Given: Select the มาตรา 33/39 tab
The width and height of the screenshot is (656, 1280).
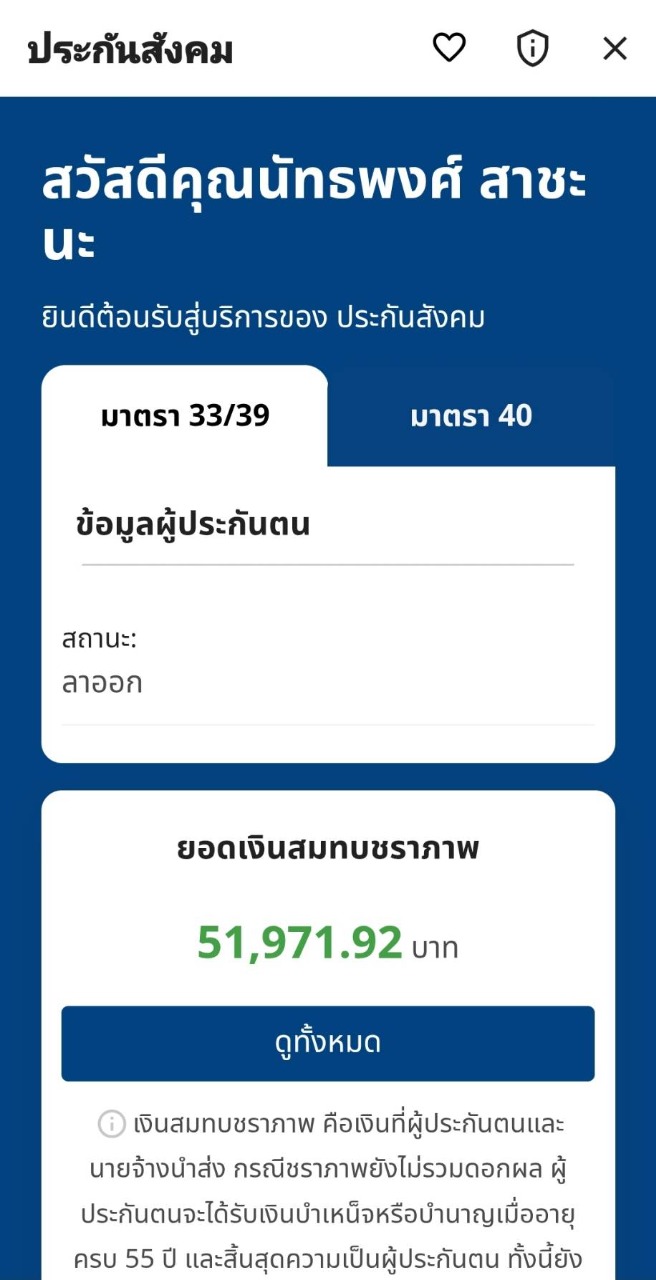Looking at the screenshot, I should pos(185,416).
